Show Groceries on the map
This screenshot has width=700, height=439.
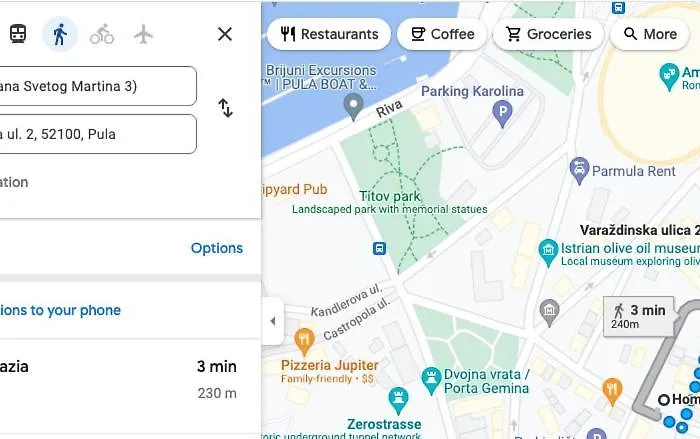(548, 34)
